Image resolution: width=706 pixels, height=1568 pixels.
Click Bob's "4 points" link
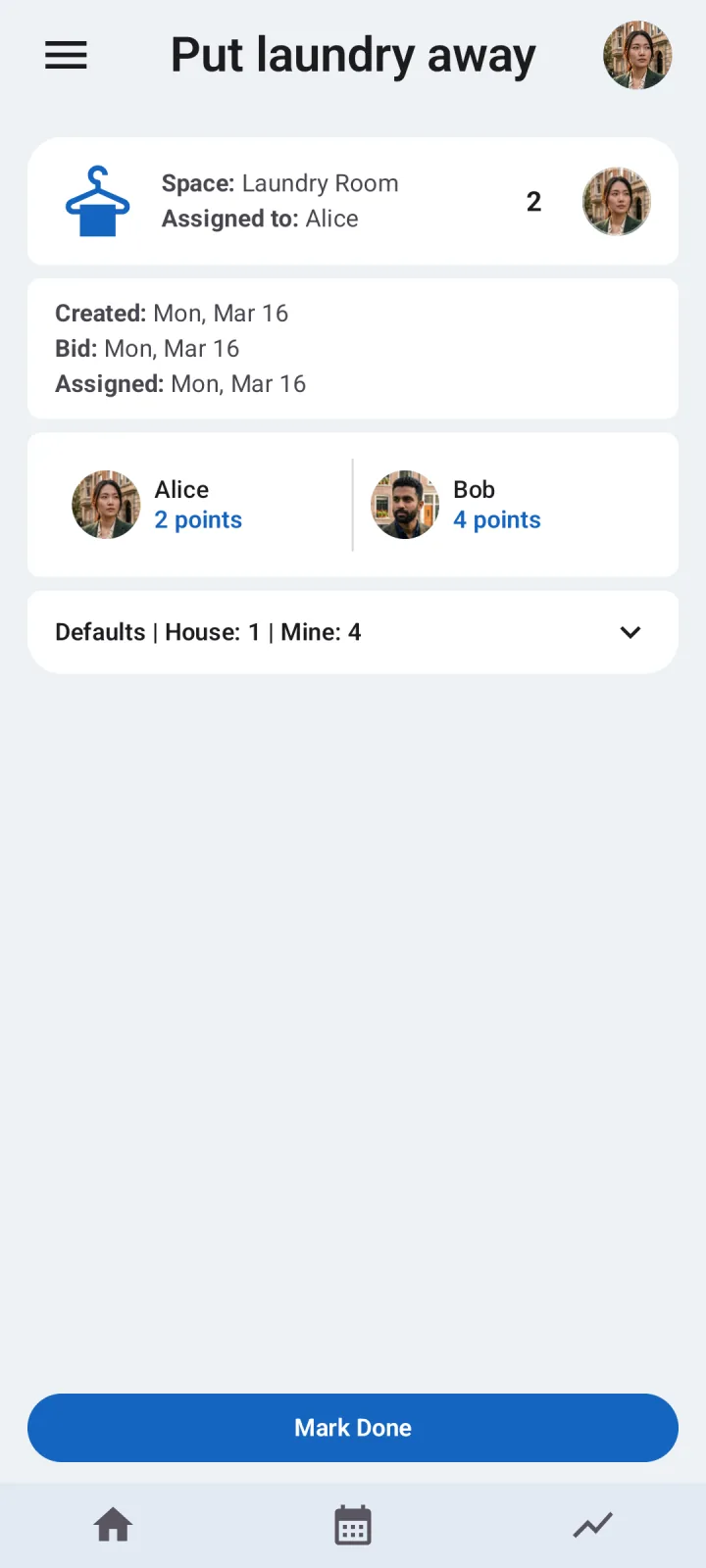pyautogui.click(x=496, y=519)
